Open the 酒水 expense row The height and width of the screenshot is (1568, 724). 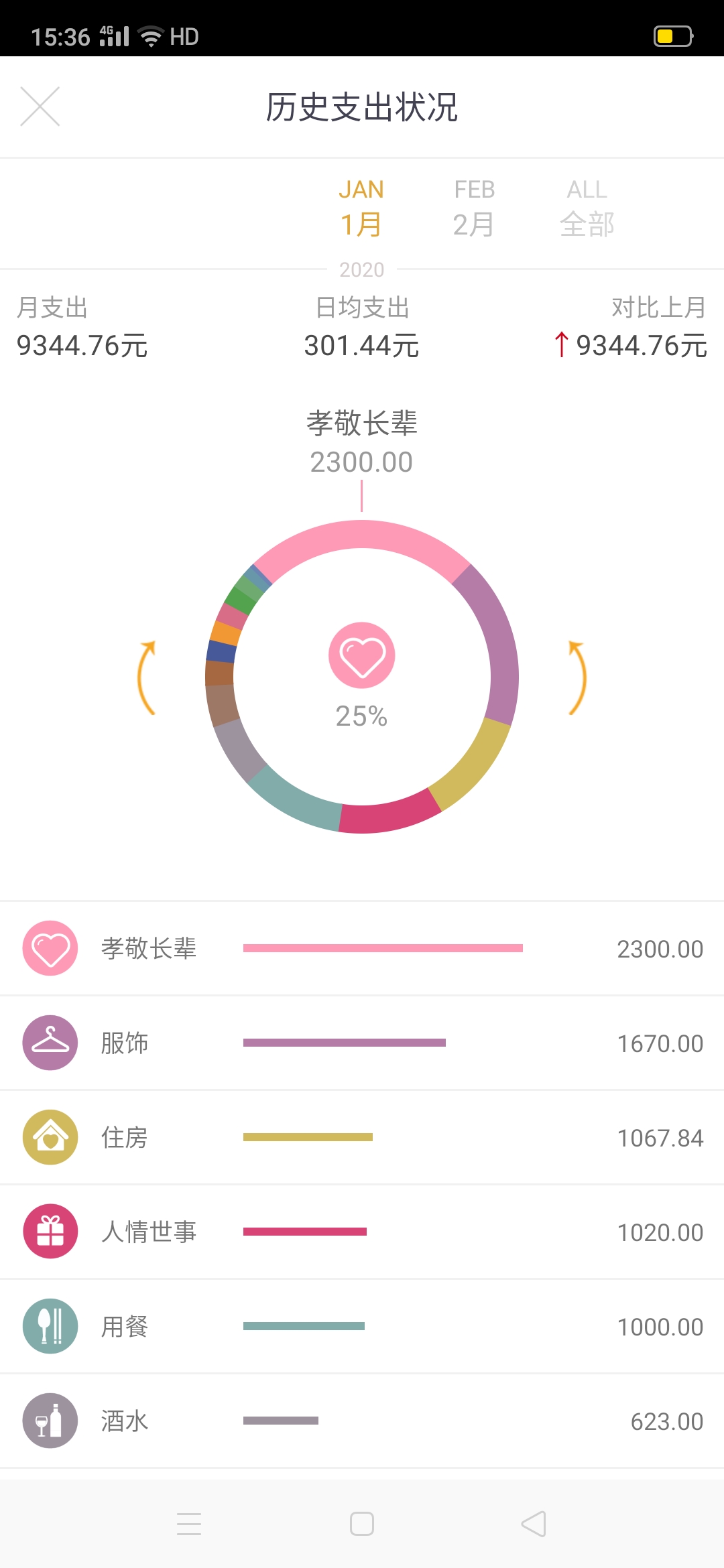tap(362, 1421)
